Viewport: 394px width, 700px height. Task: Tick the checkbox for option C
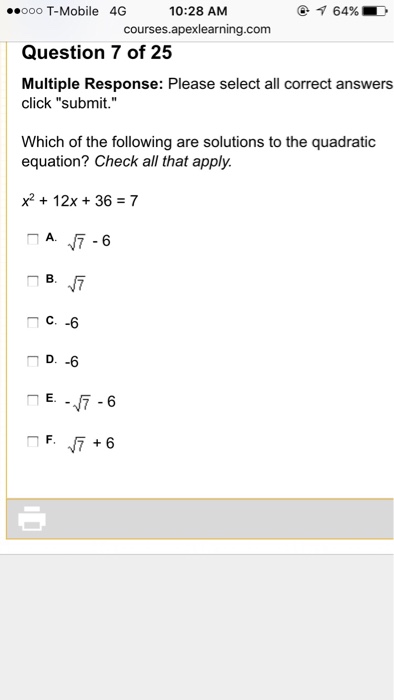pyautogui.click(x=33, y=322)
